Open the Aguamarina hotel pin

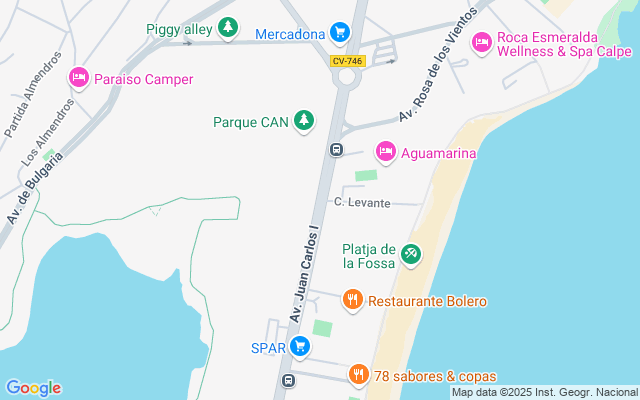385,152
